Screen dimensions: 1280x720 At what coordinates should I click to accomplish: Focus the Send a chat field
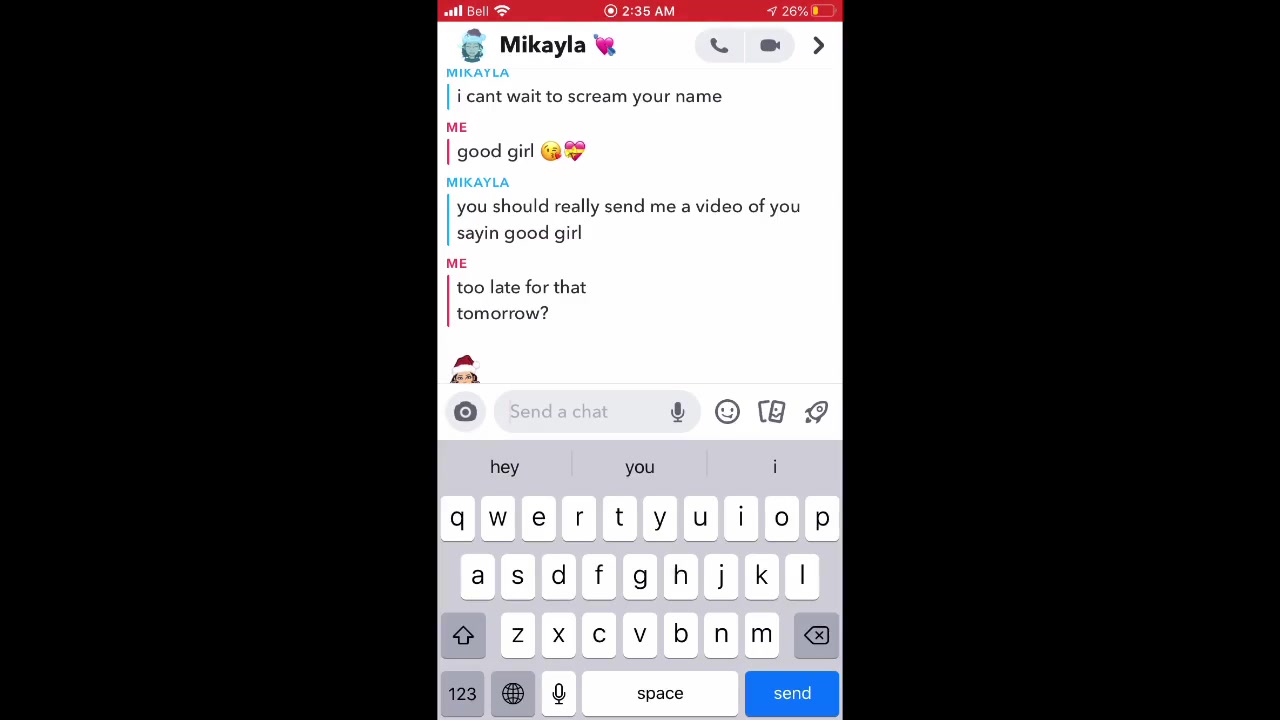point(580,412)
